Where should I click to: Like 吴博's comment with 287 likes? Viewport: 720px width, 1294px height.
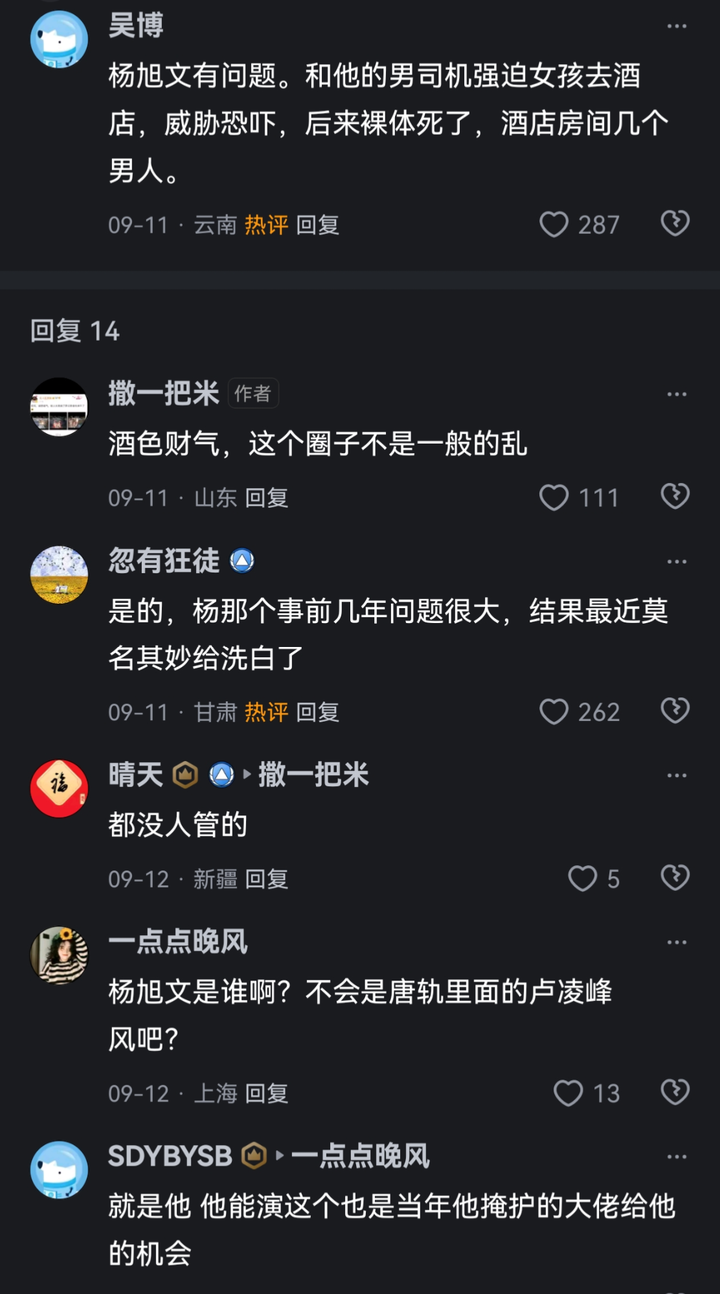[x=554, y=224]
